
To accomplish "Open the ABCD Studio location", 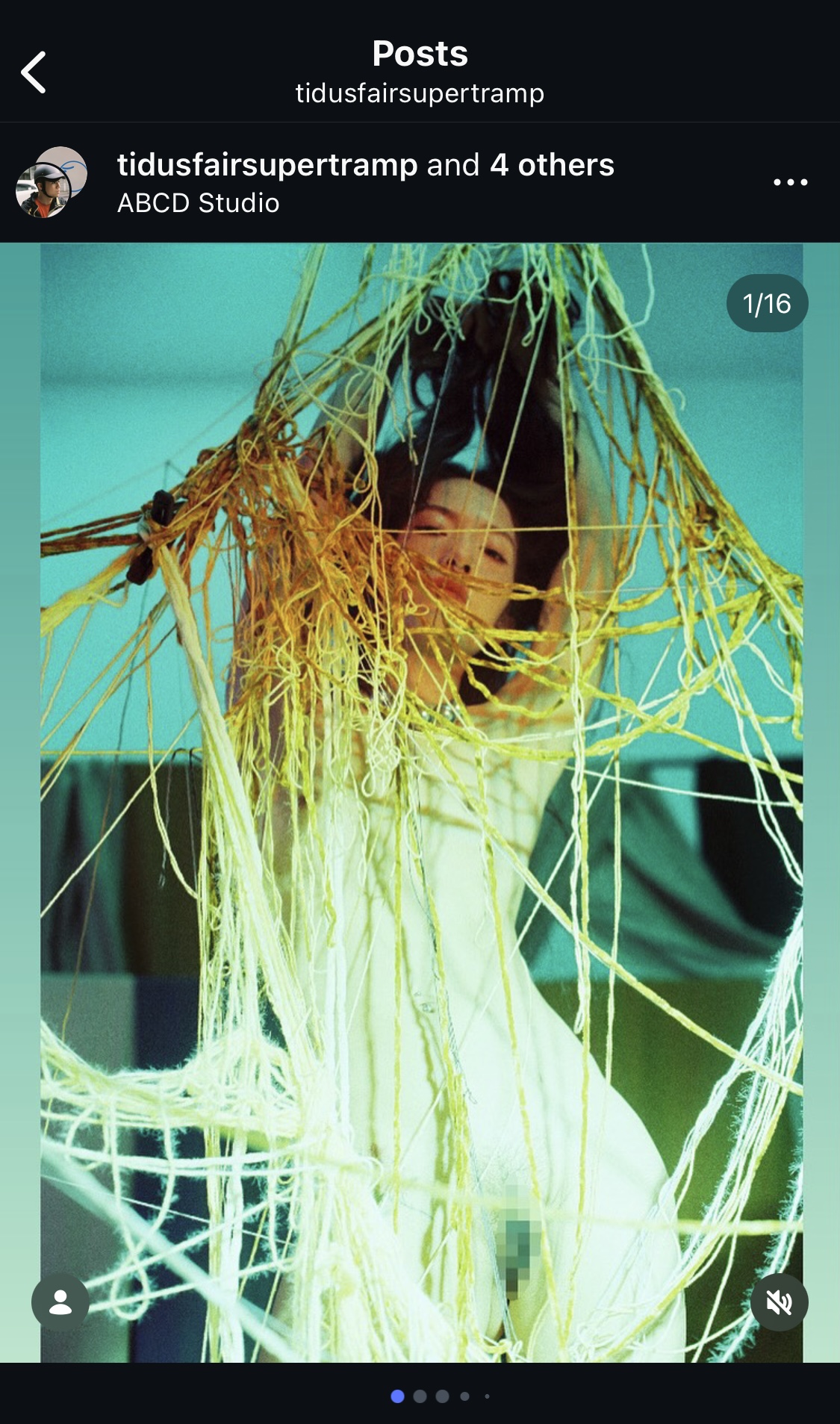I will coord(198,203).
